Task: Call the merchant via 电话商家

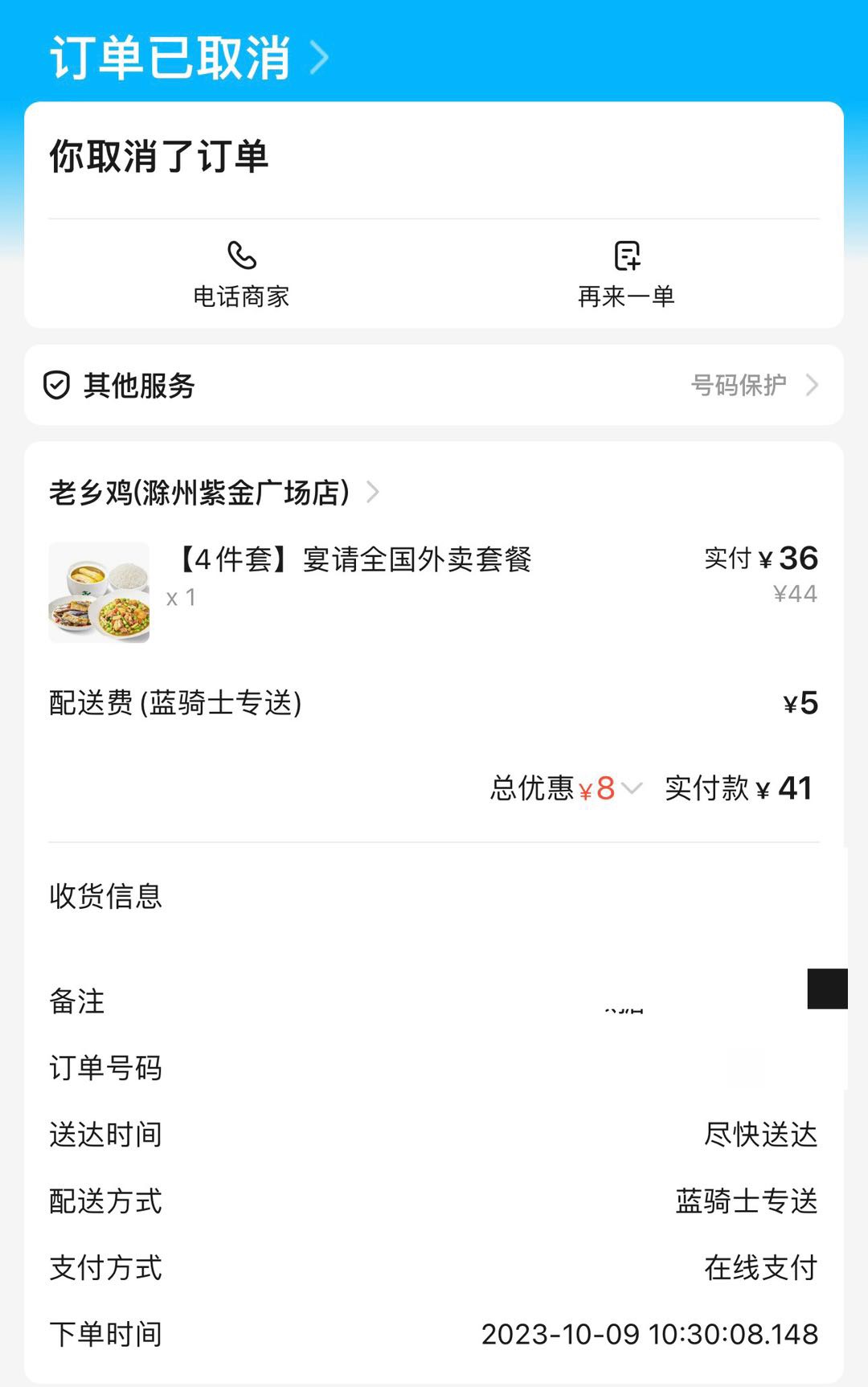Action: click(241, 274)
